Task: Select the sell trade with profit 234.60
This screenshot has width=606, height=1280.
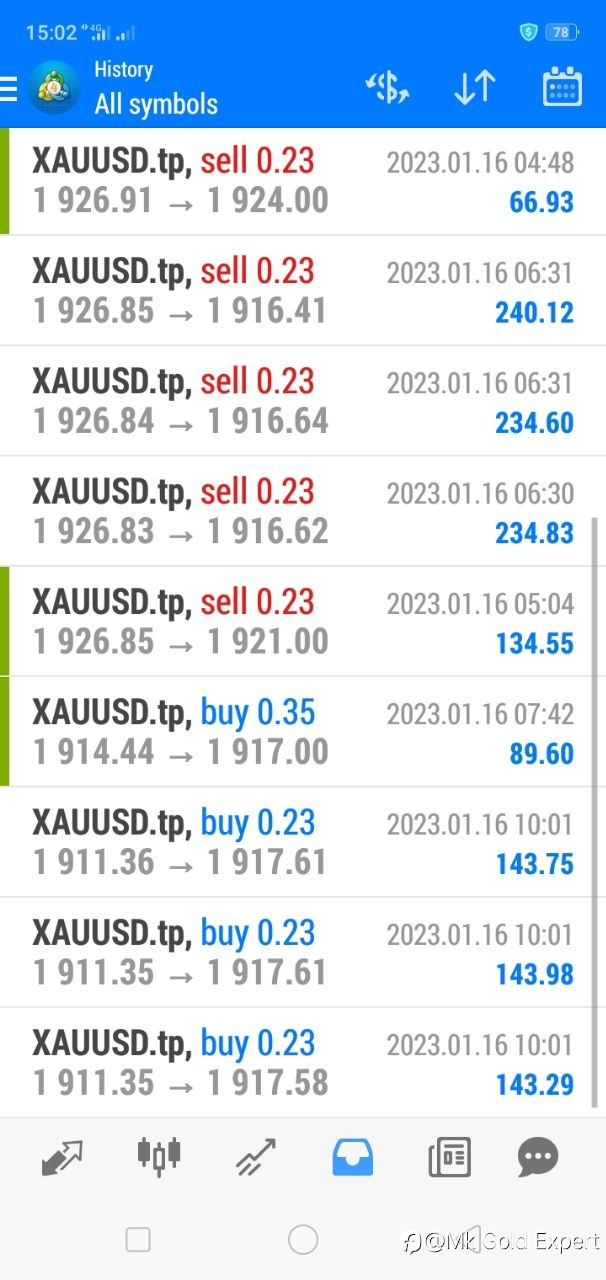Action: [303, 401]
